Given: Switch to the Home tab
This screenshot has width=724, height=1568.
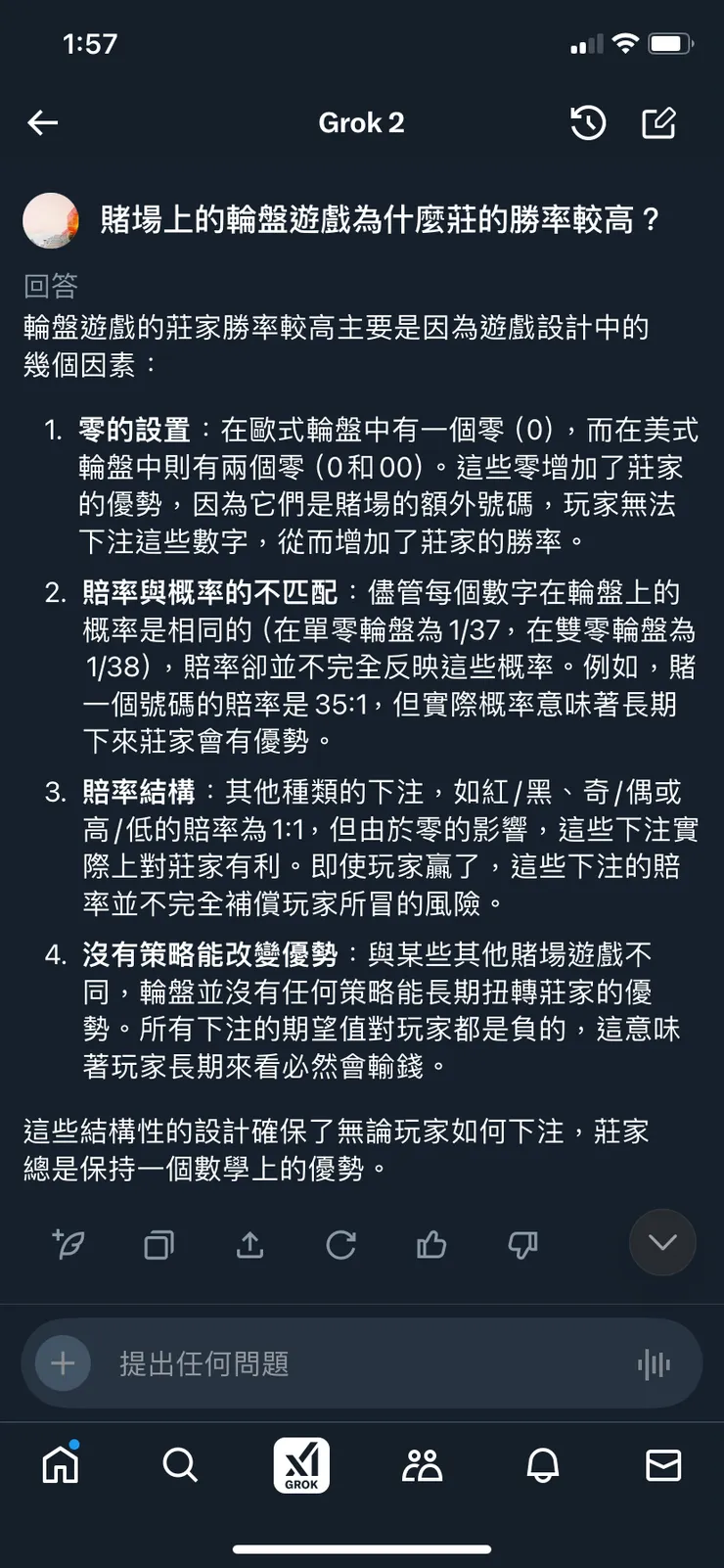Looking at the screenshot, I should tap(61, 1464).
